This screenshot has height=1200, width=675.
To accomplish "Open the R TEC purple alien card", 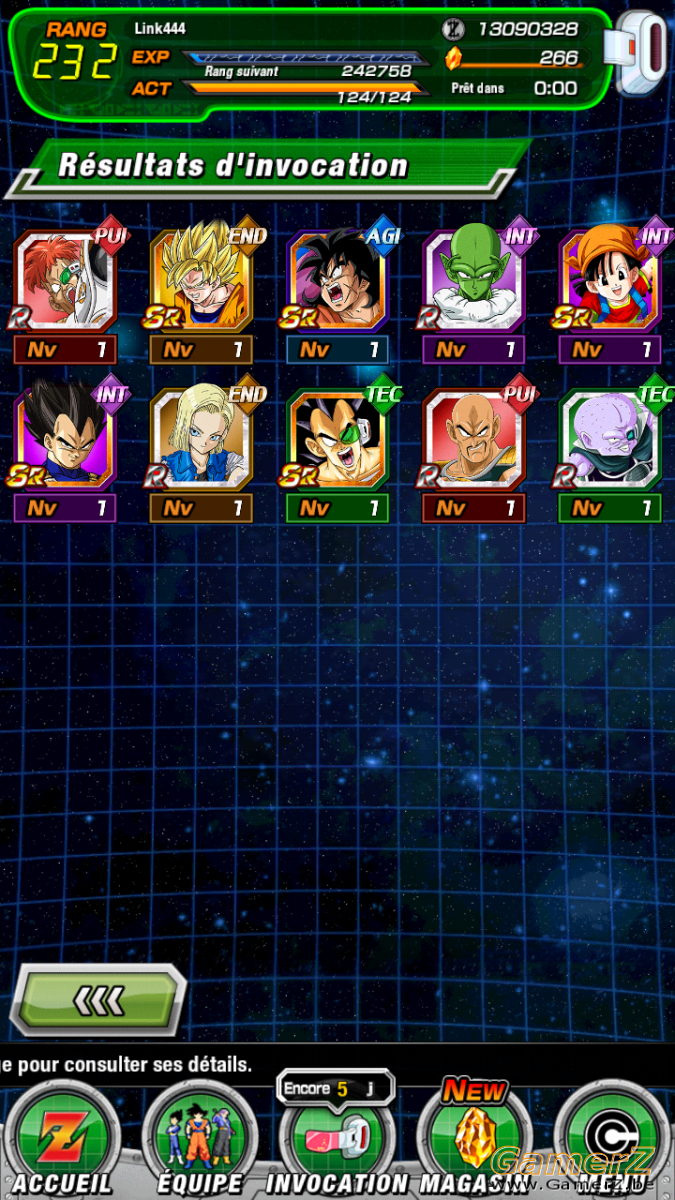I will tap(609, 453).
